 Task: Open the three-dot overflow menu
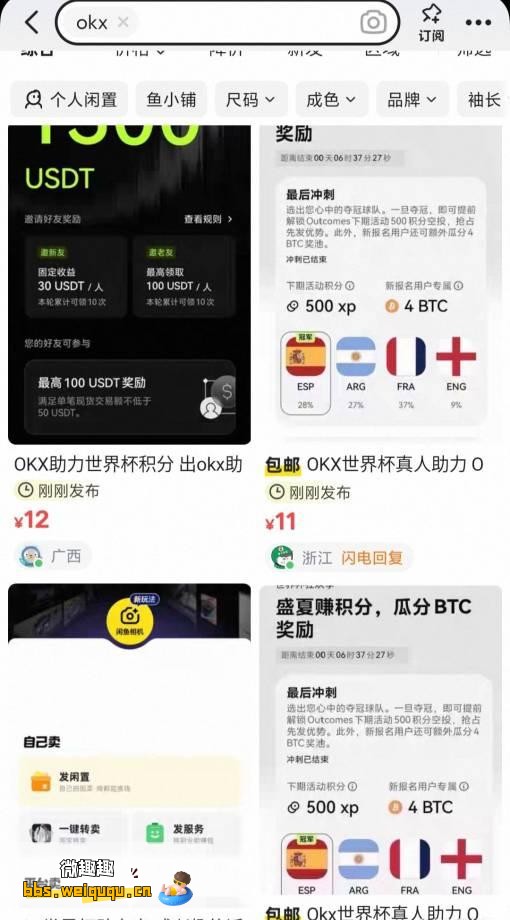click(x=479, y=23)
